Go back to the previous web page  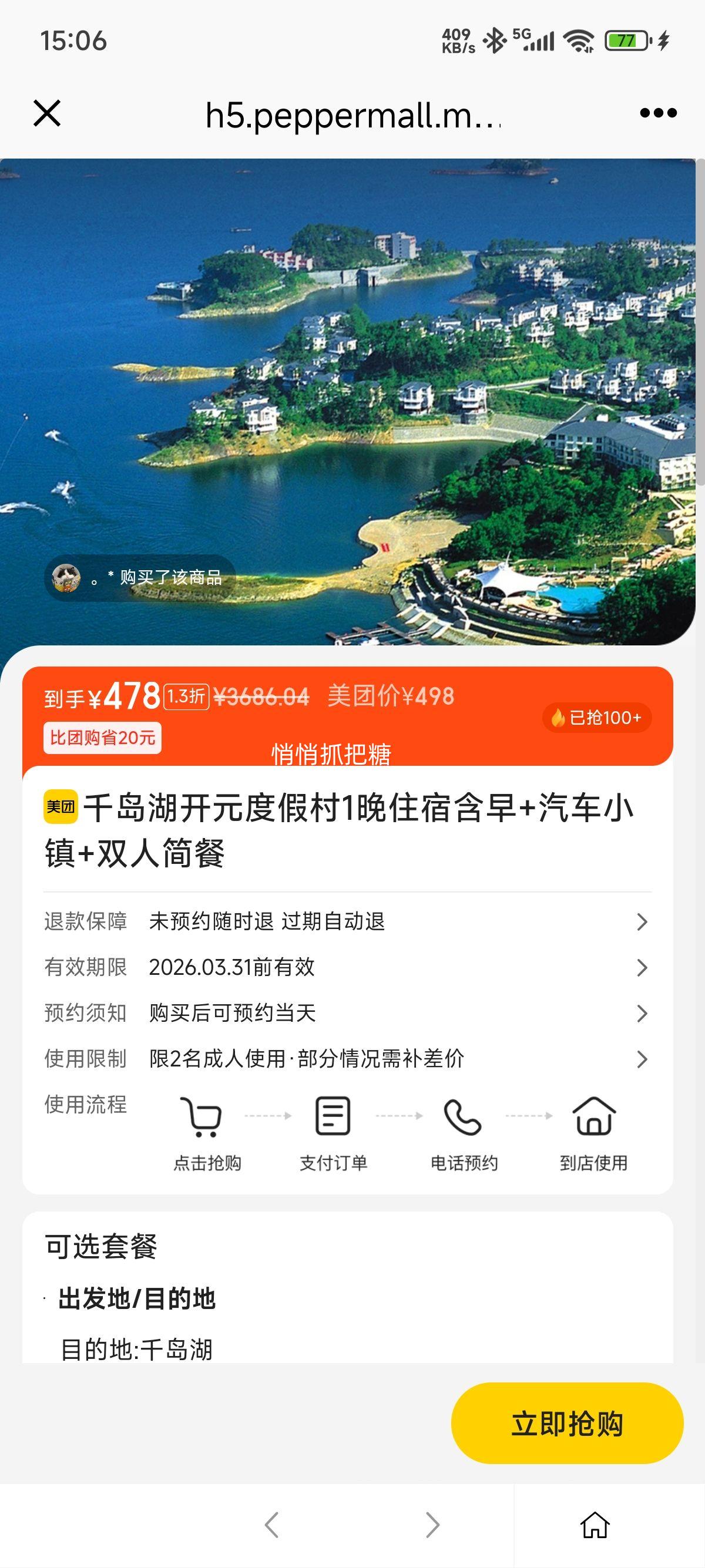pyautogui.click(x=271, y=1525)
